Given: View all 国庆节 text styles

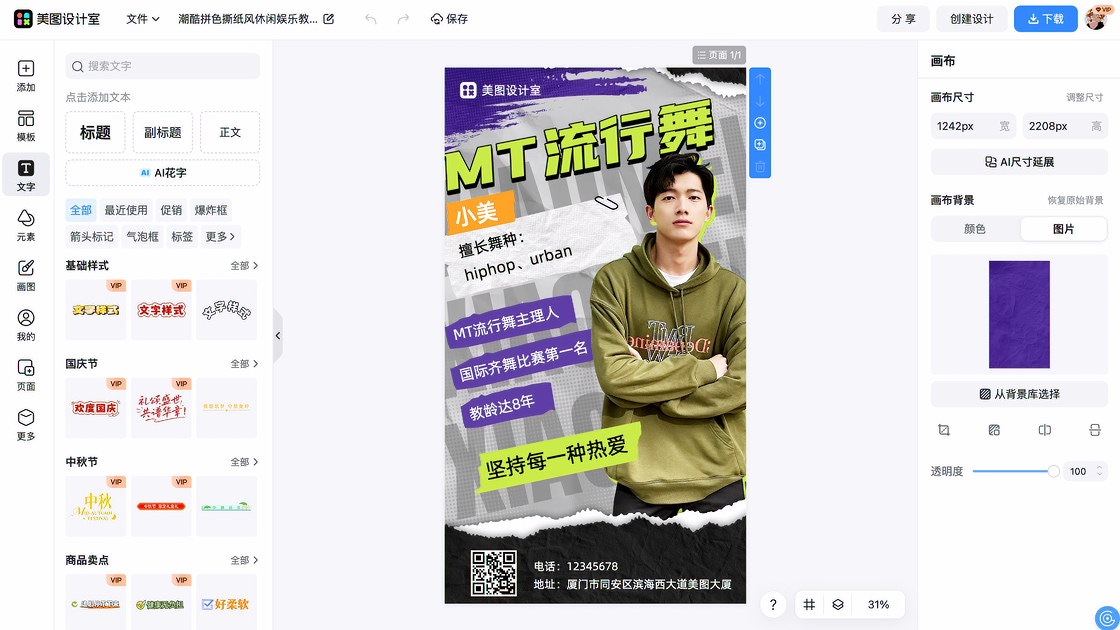Looking at the screenshot, I should 244,364.
